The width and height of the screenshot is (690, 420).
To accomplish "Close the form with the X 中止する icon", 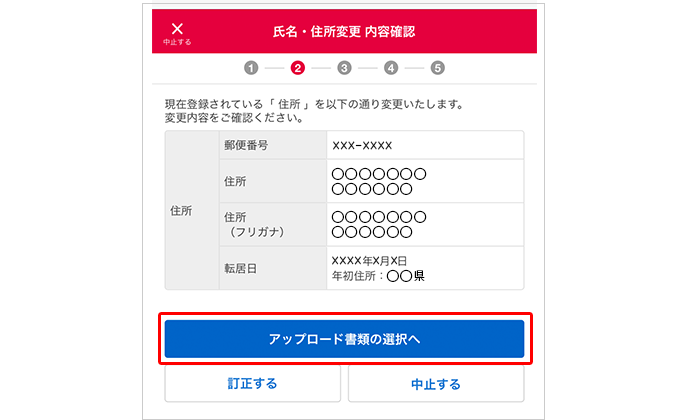I will [177, 32].
